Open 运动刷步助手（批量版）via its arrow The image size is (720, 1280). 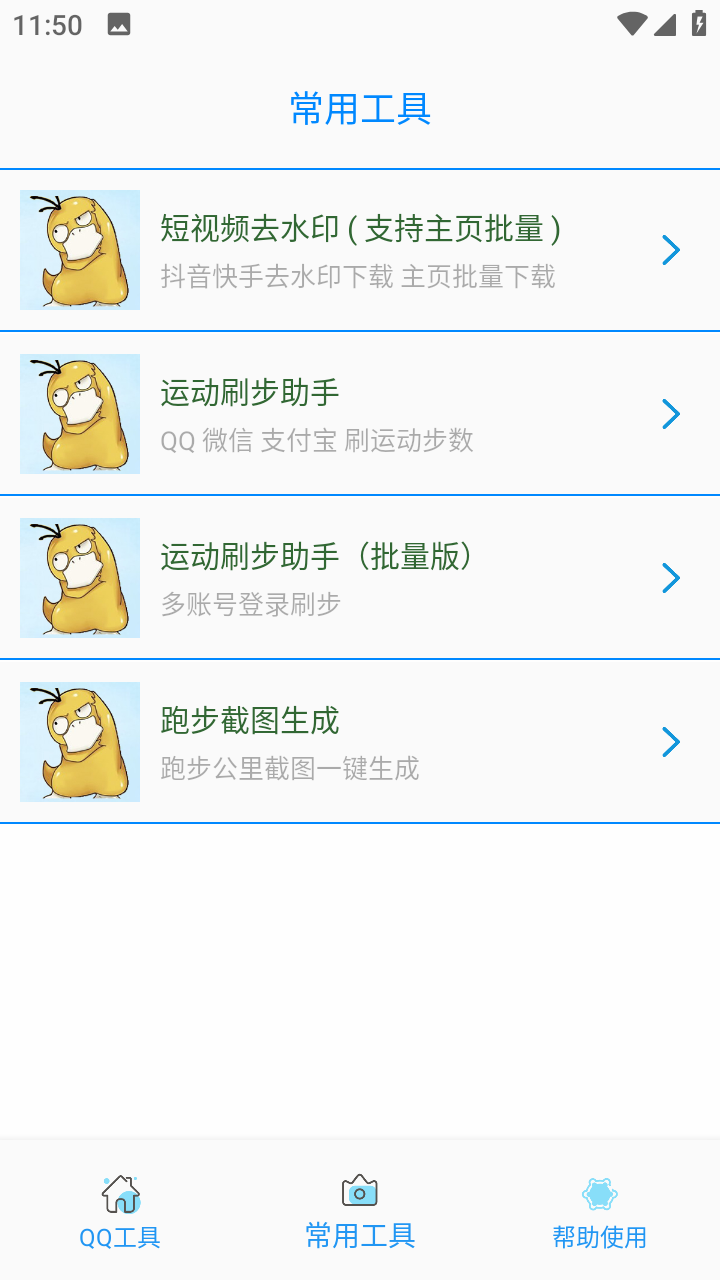(x=671, y=578)
